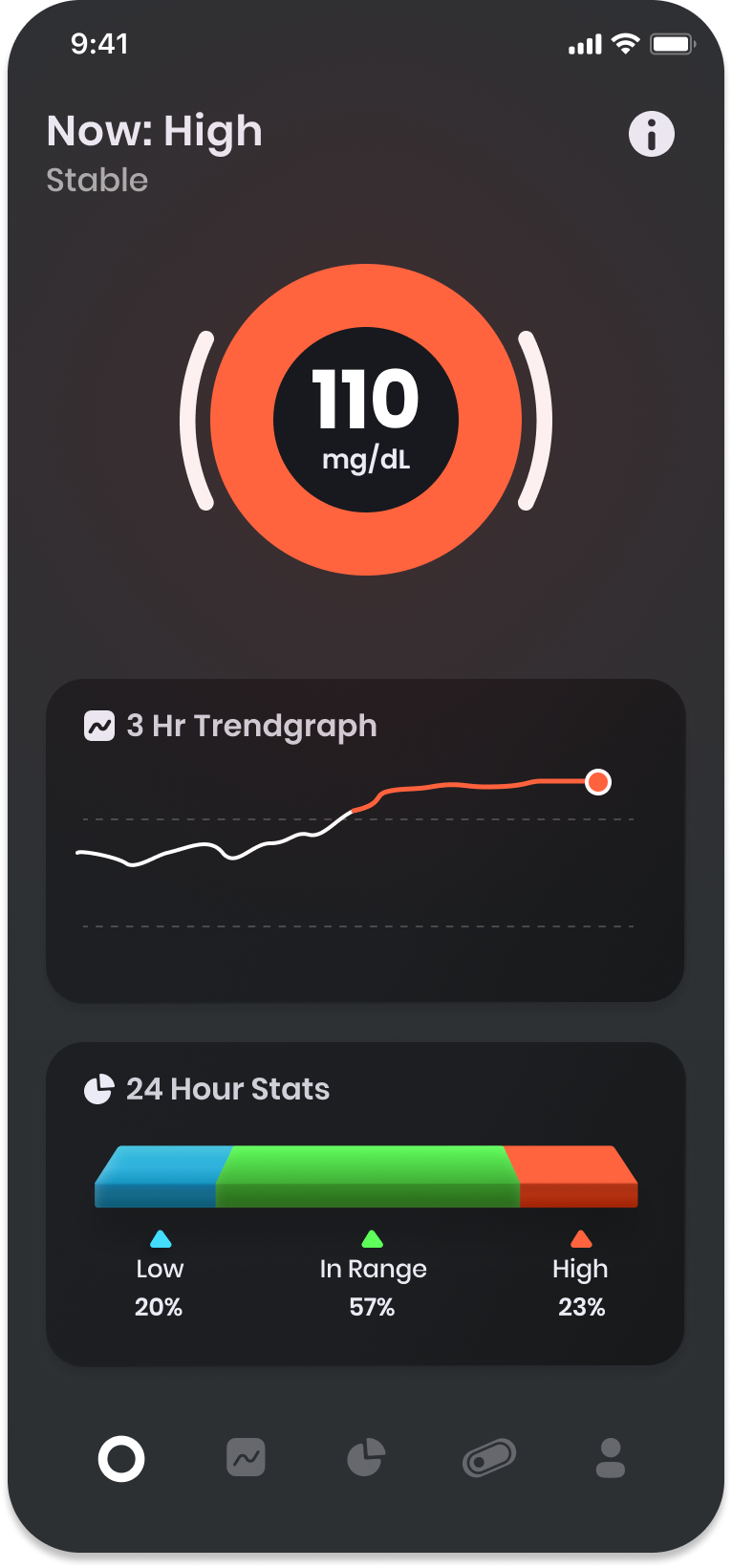Screen dimensions: 732x1568
Task: Tap the sensor toggle icon in bottom navigation
Action: [488, 1458]
